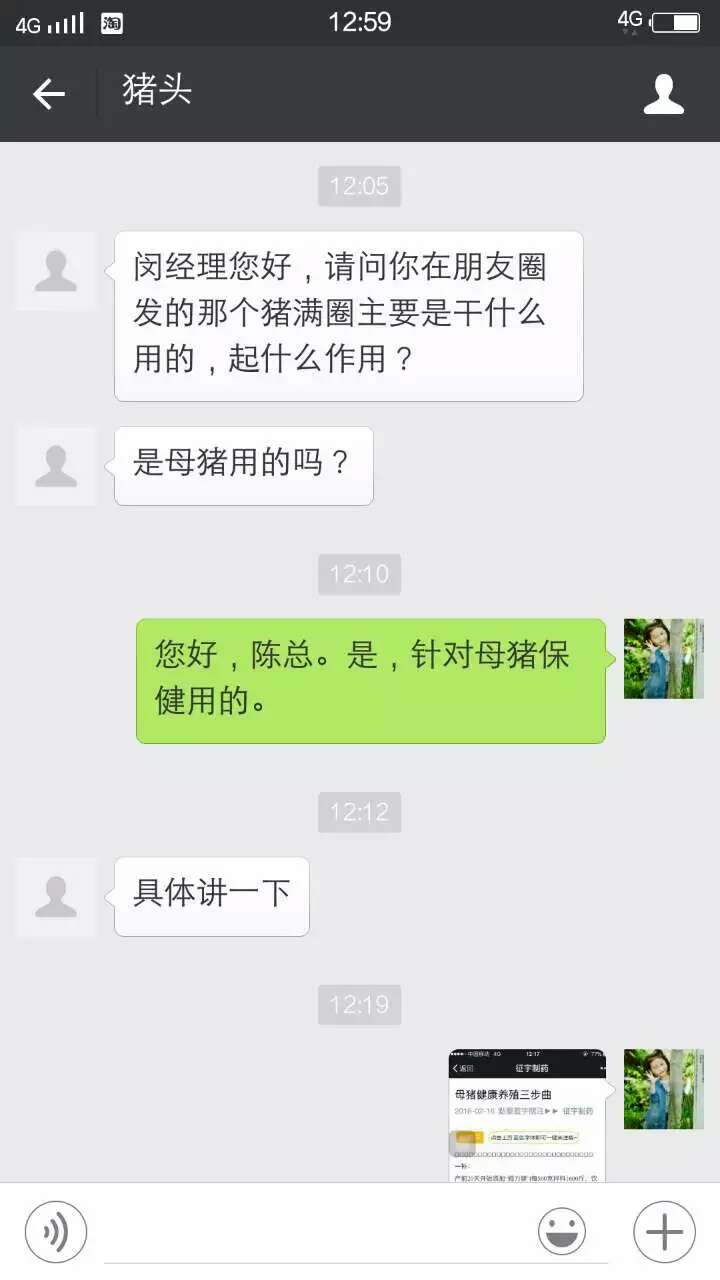
Task: Open the chat info profile icon
Action: 663,94
